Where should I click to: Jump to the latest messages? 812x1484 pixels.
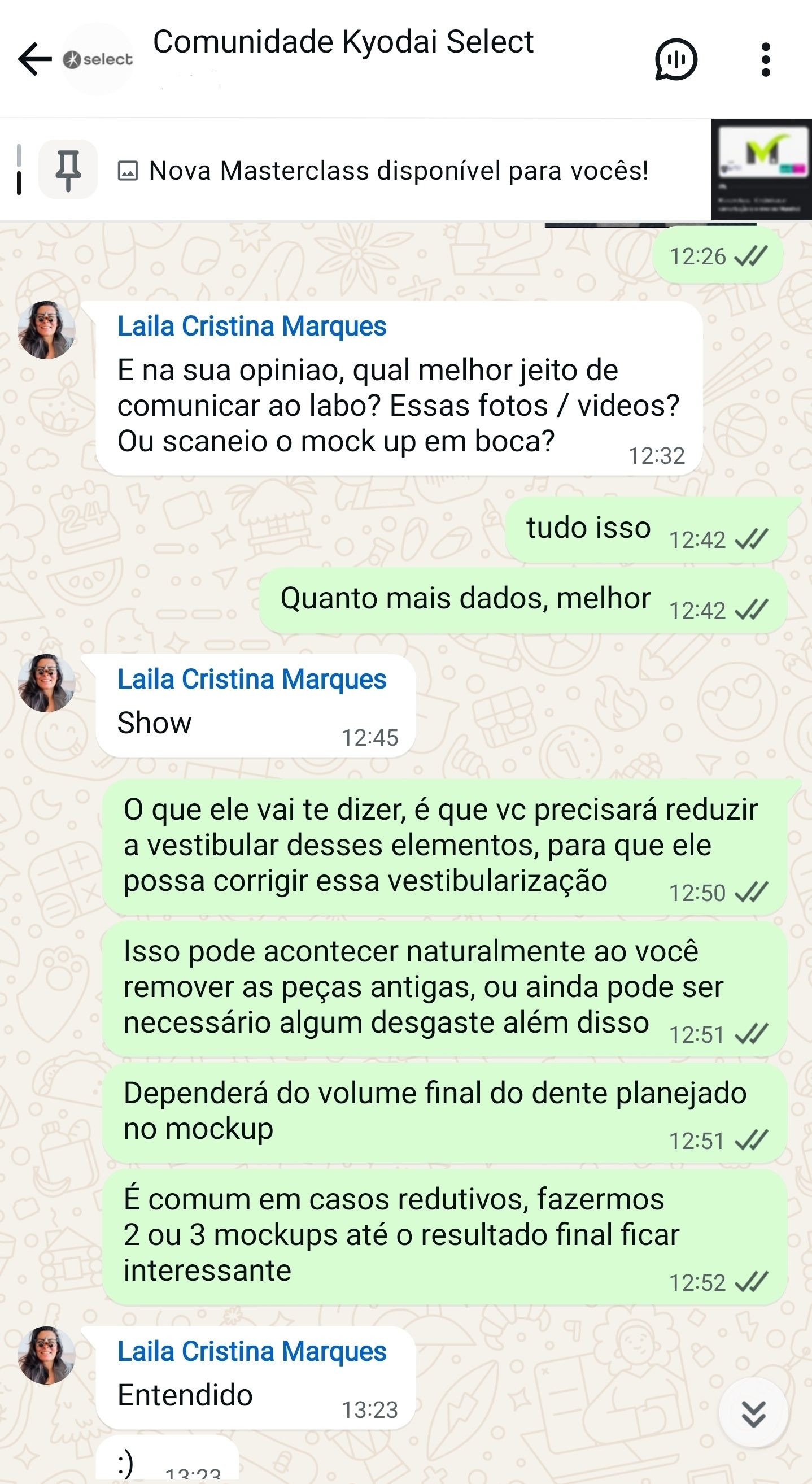pyautogui.click(x=753, y=1413)
